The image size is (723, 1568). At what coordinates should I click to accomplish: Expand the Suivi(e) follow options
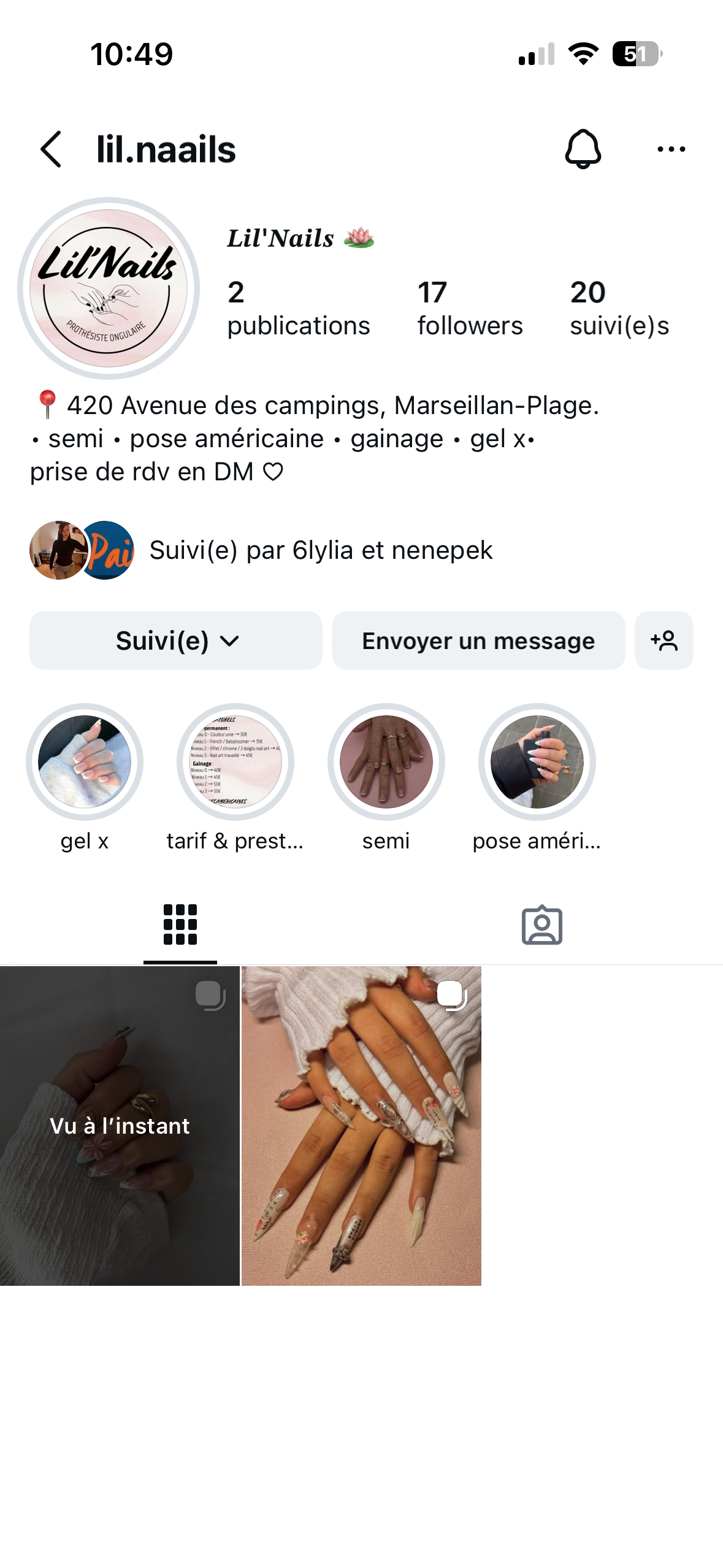click(x=176, y=640)
